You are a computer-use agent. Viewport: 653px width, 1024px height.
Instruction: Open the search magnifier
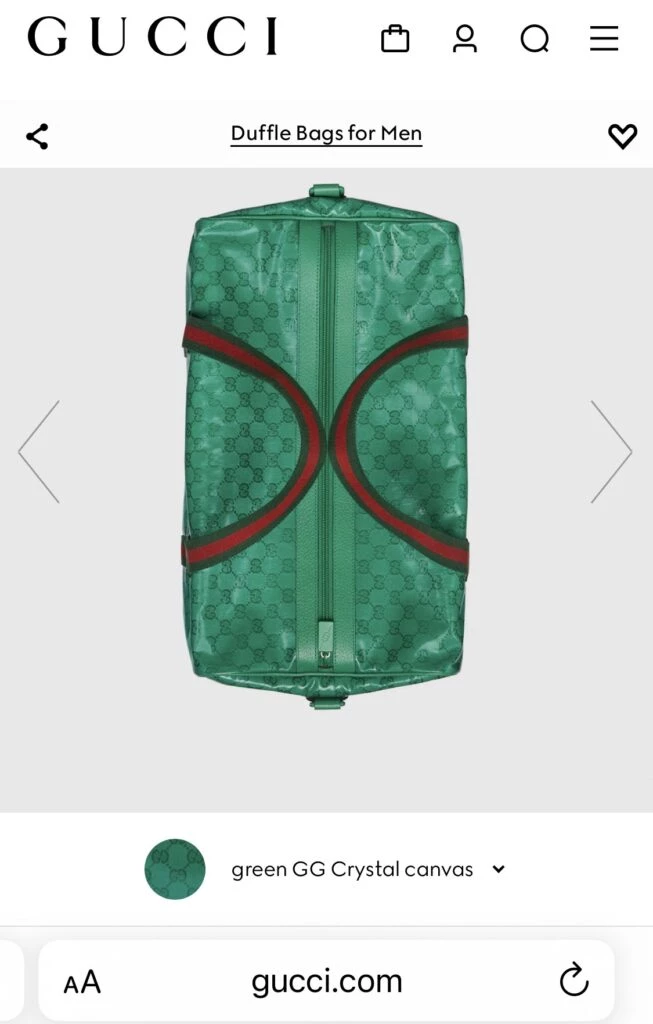tap(534, 39)
